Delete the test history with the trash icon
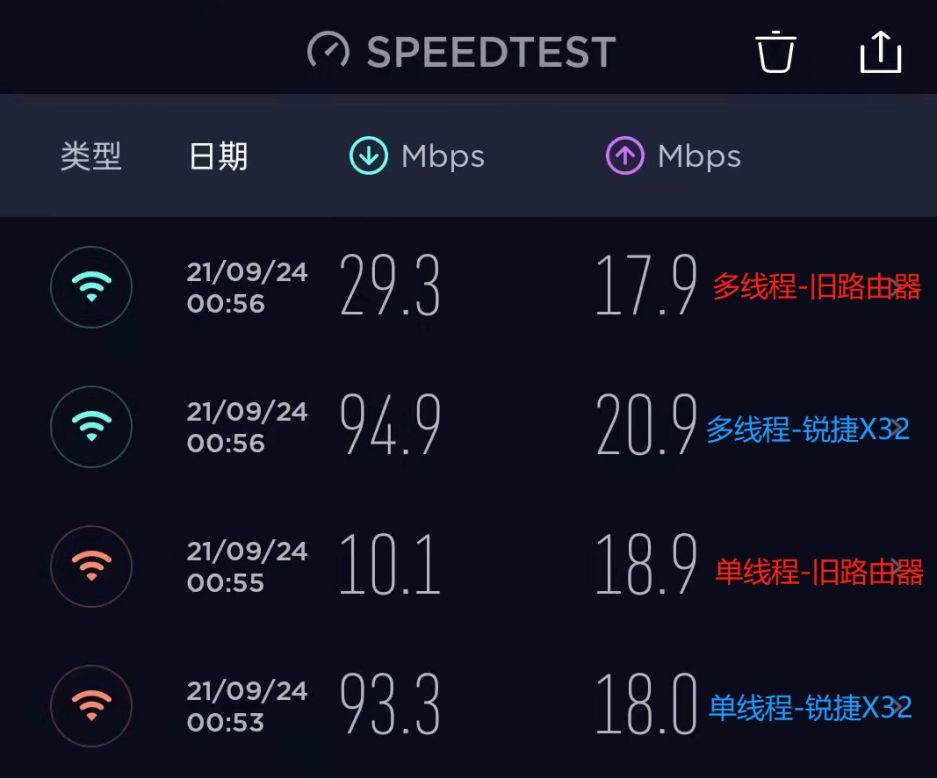Image resolution: width=937 pixels, height=779 pixels. click(x=775, y=52)
